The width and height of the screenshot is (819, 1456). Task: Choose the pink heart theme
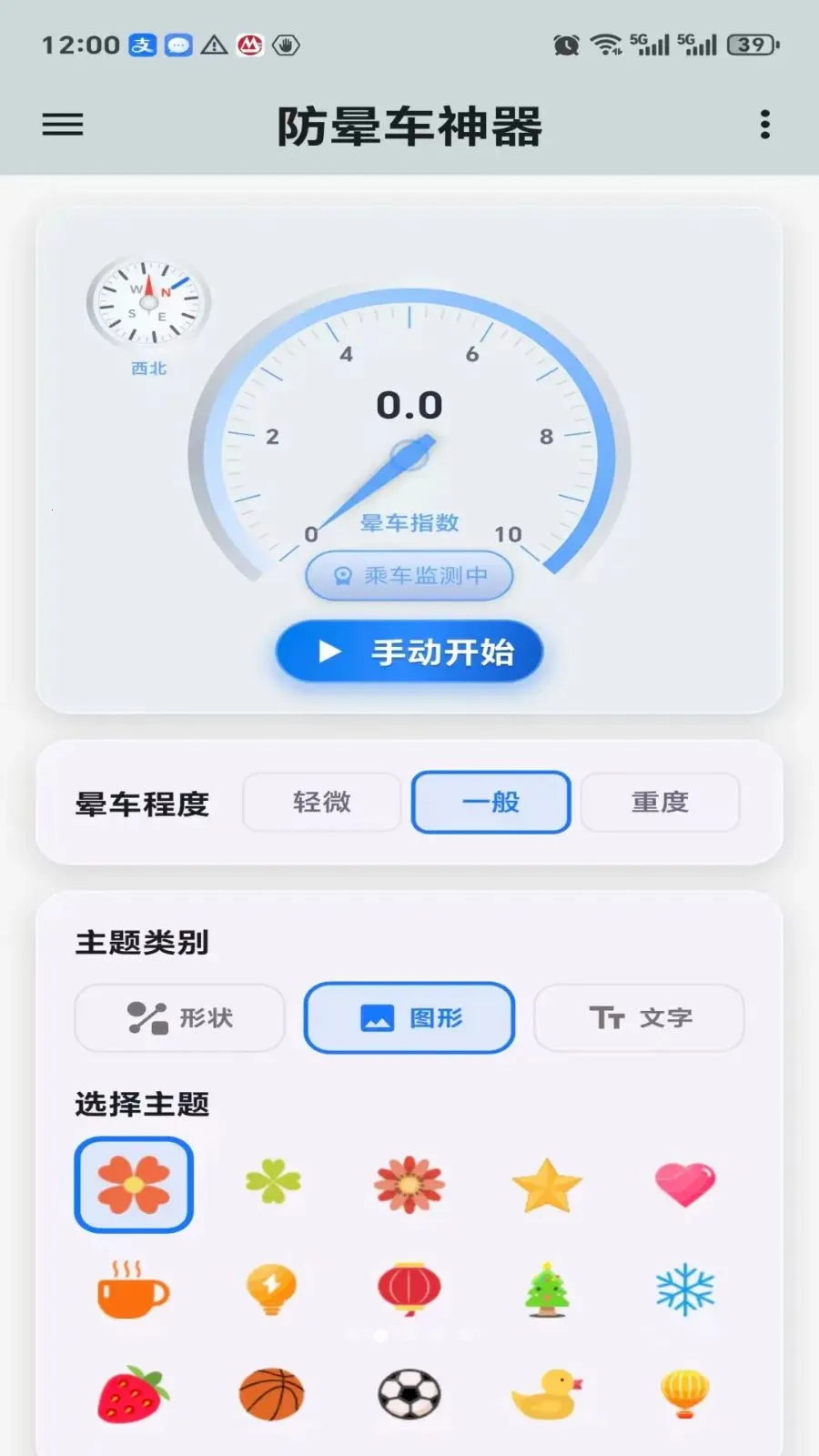point(685,1184)
